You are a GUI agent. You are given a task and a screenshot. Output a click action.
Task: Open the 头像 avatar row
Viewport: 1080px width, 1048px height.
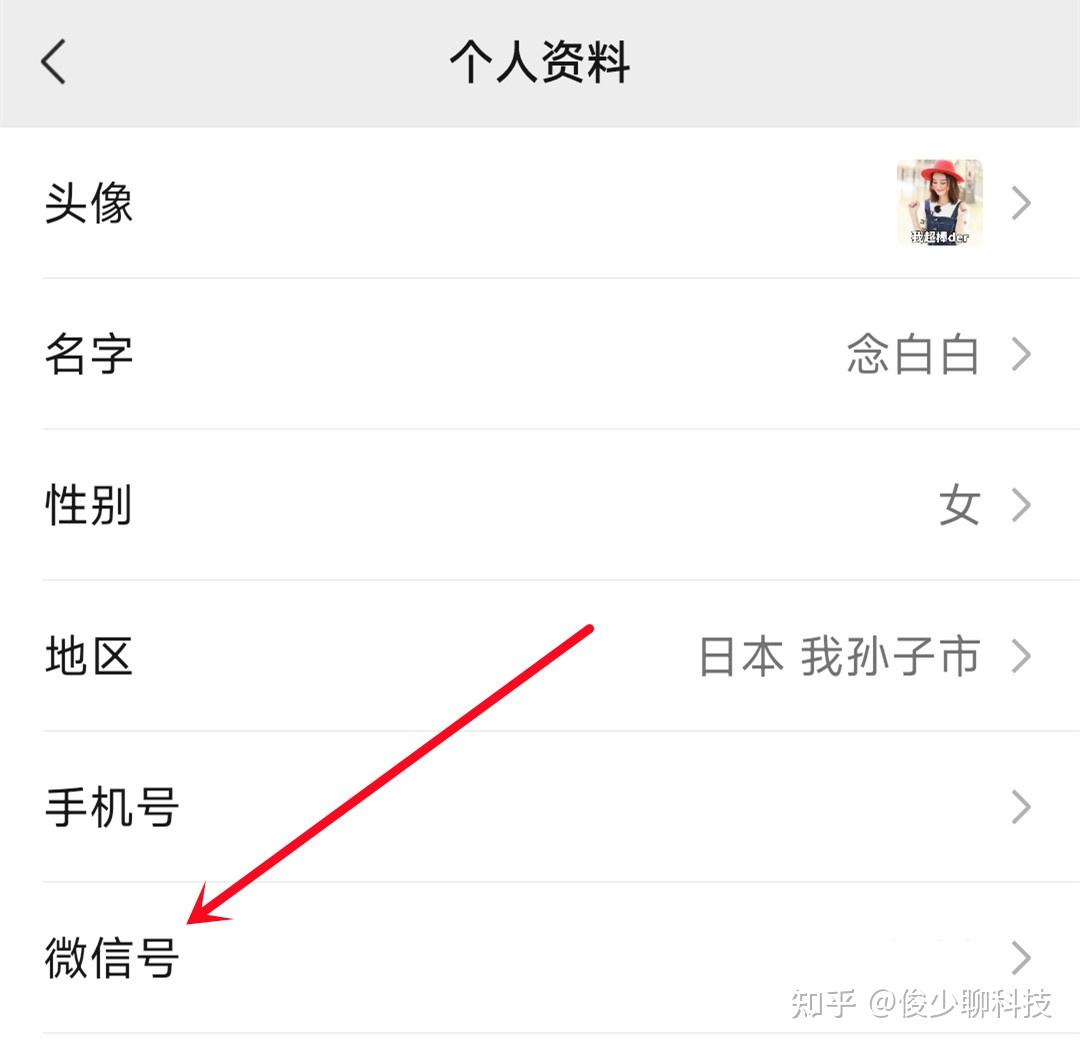tap(540, 203)
